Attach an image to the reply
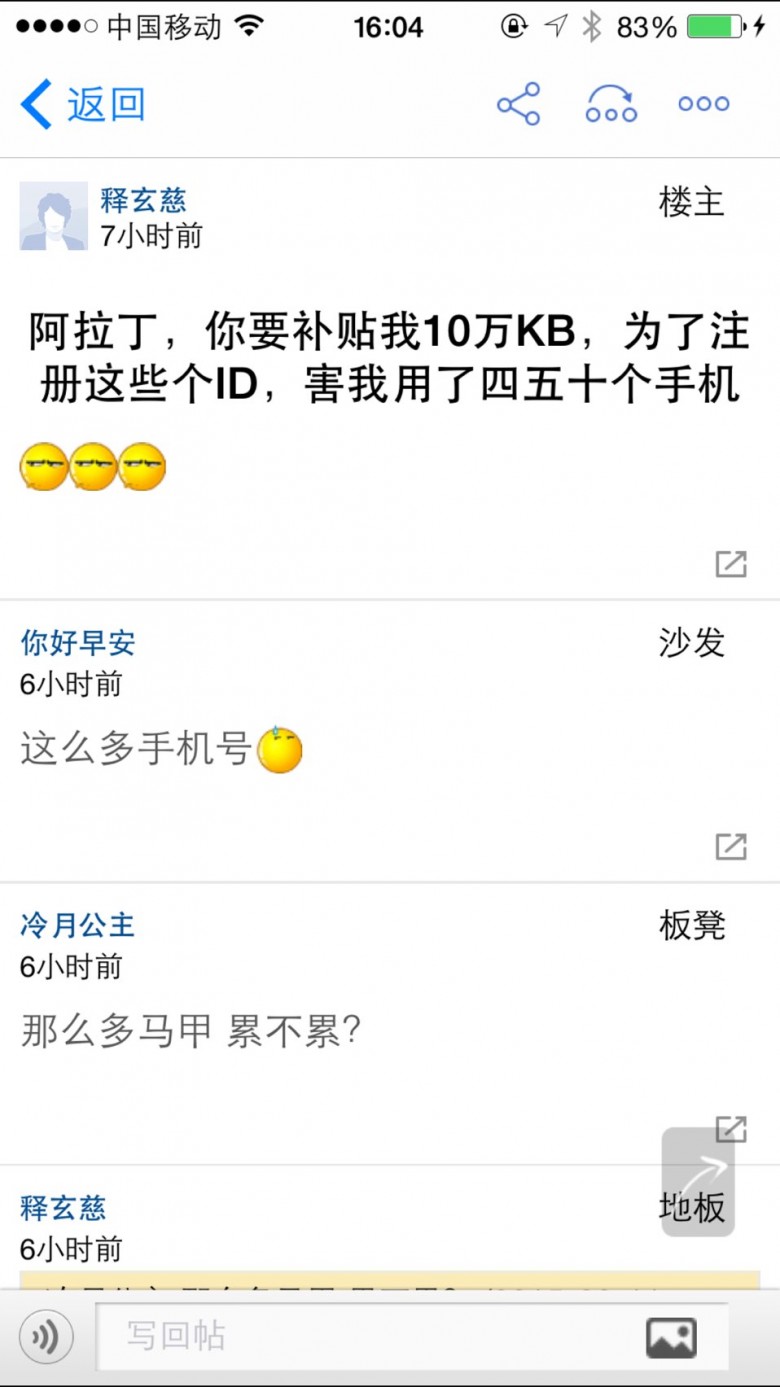This screenshot has width=780, height=1387. (x=671, y=1337)
